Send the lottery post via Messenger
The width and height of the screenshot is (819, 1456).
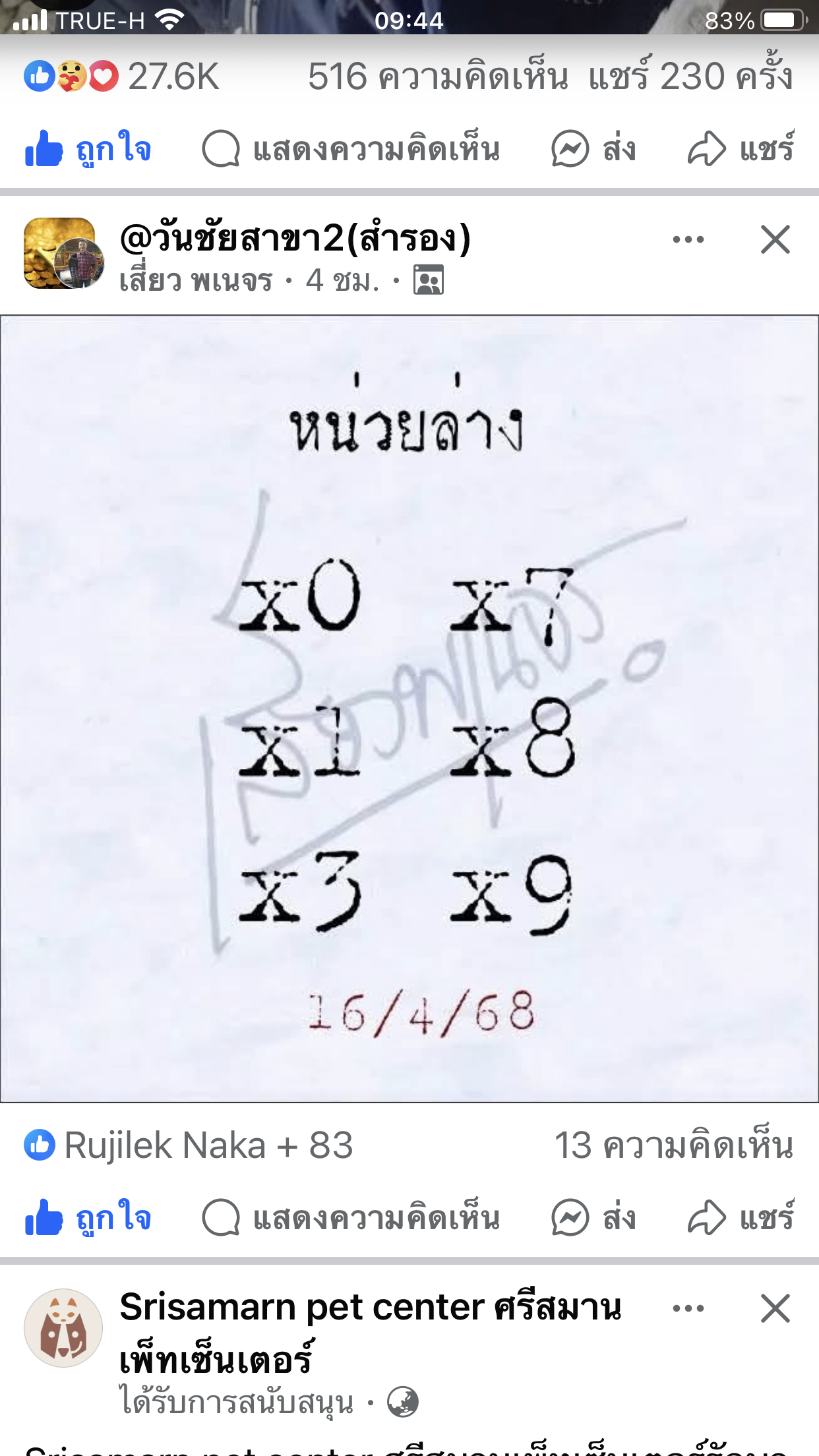[593, 1217]
